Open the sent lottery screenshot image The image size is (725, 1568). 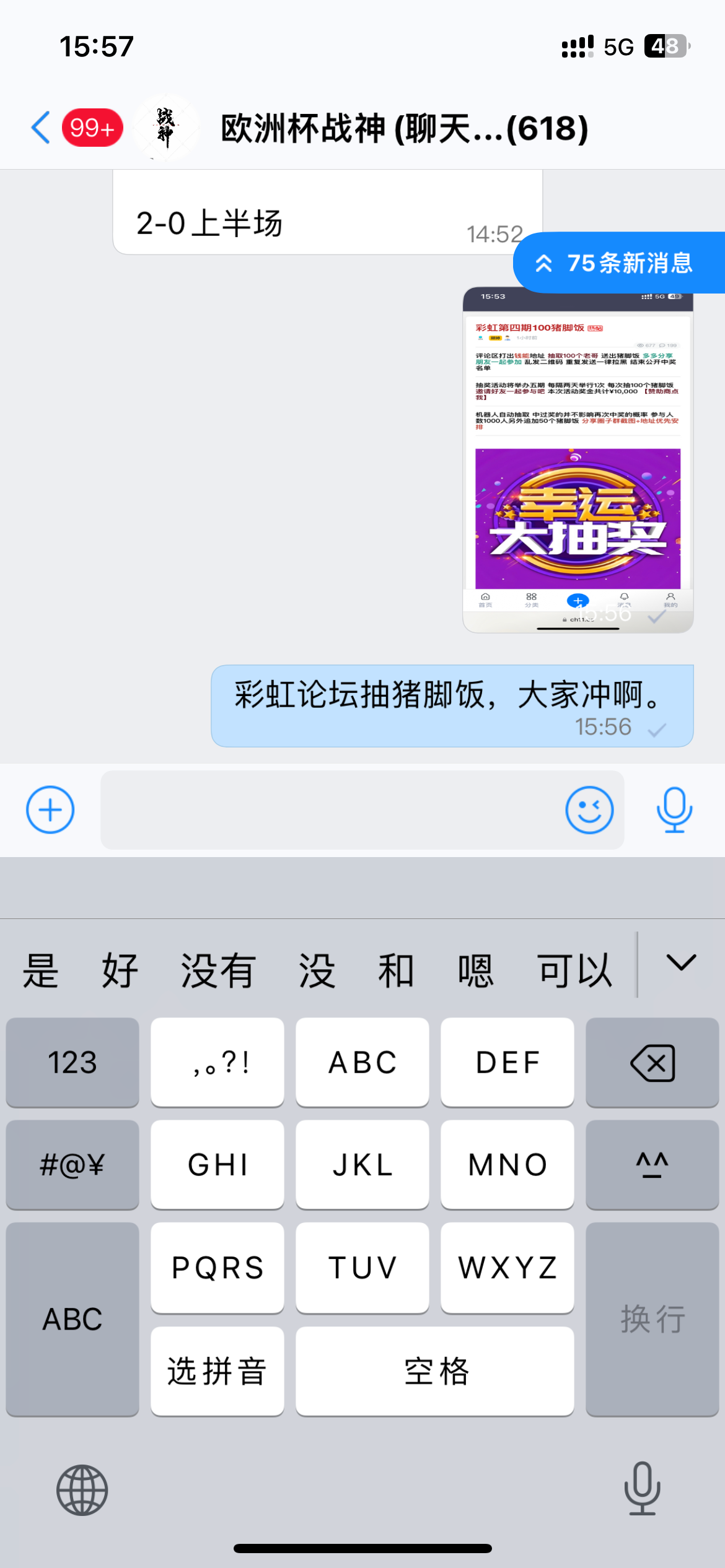[578, 460]
